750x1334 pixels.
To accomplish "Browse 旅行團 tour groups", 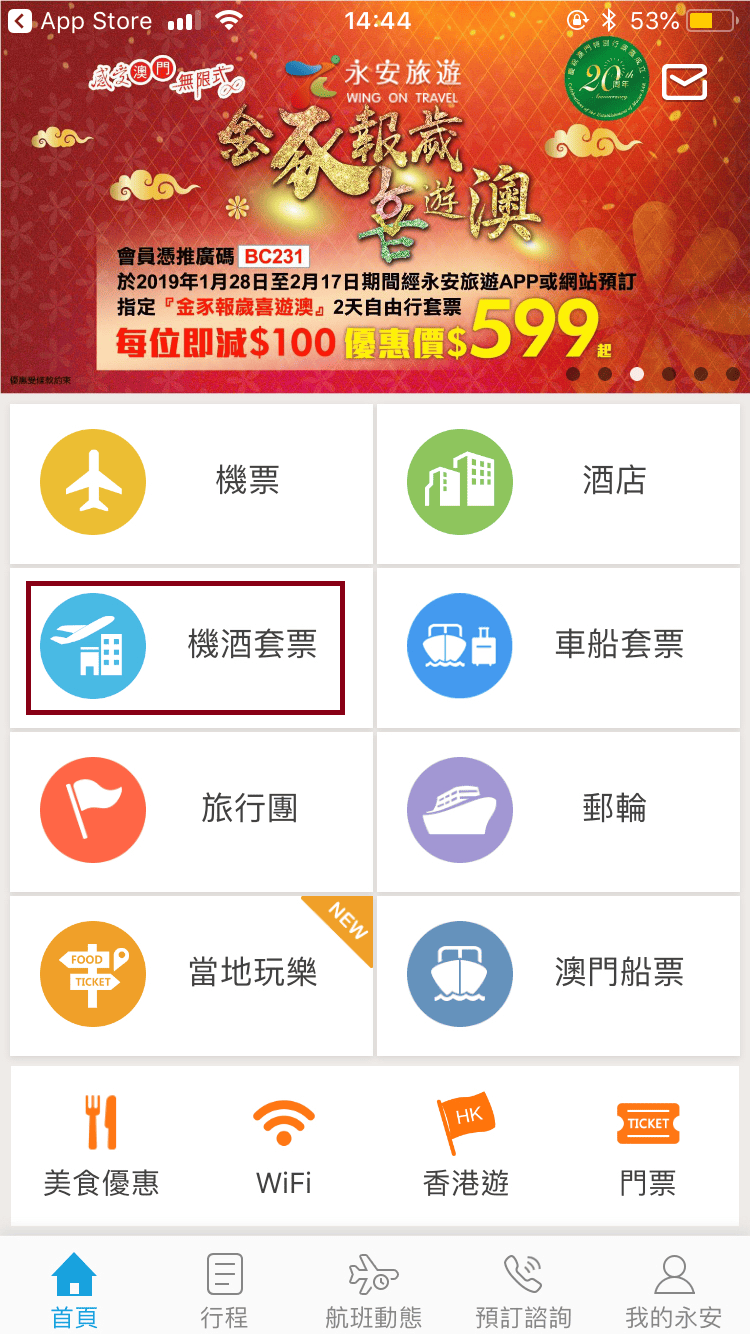I will point(191,810).
